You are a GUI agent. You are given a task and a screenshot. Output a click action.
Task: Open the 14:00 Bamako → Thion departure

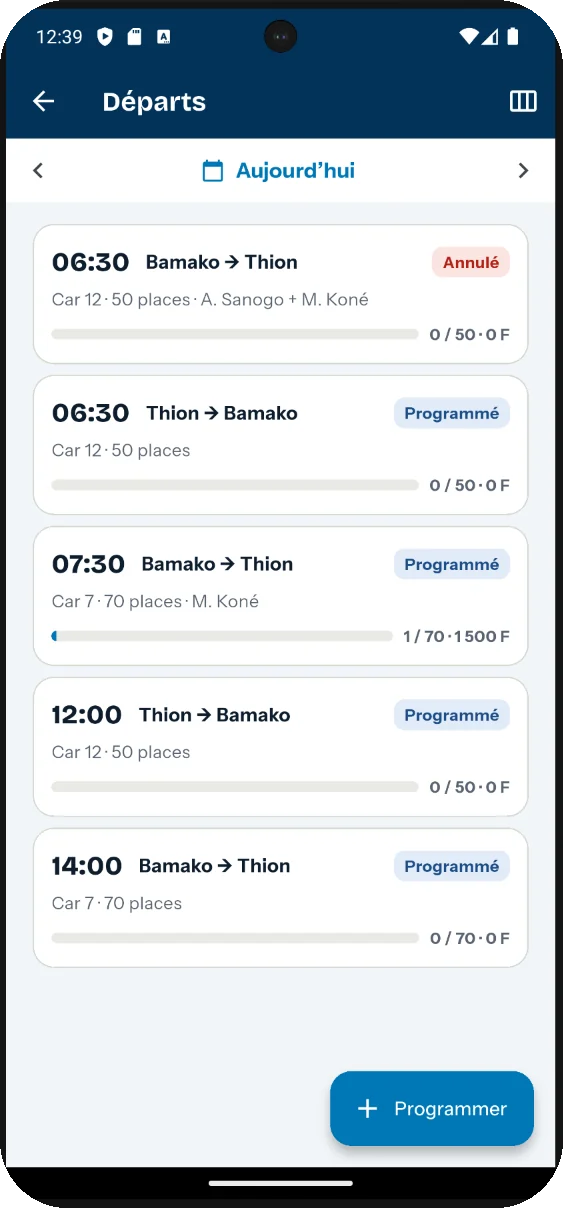(x=280, y=898)
